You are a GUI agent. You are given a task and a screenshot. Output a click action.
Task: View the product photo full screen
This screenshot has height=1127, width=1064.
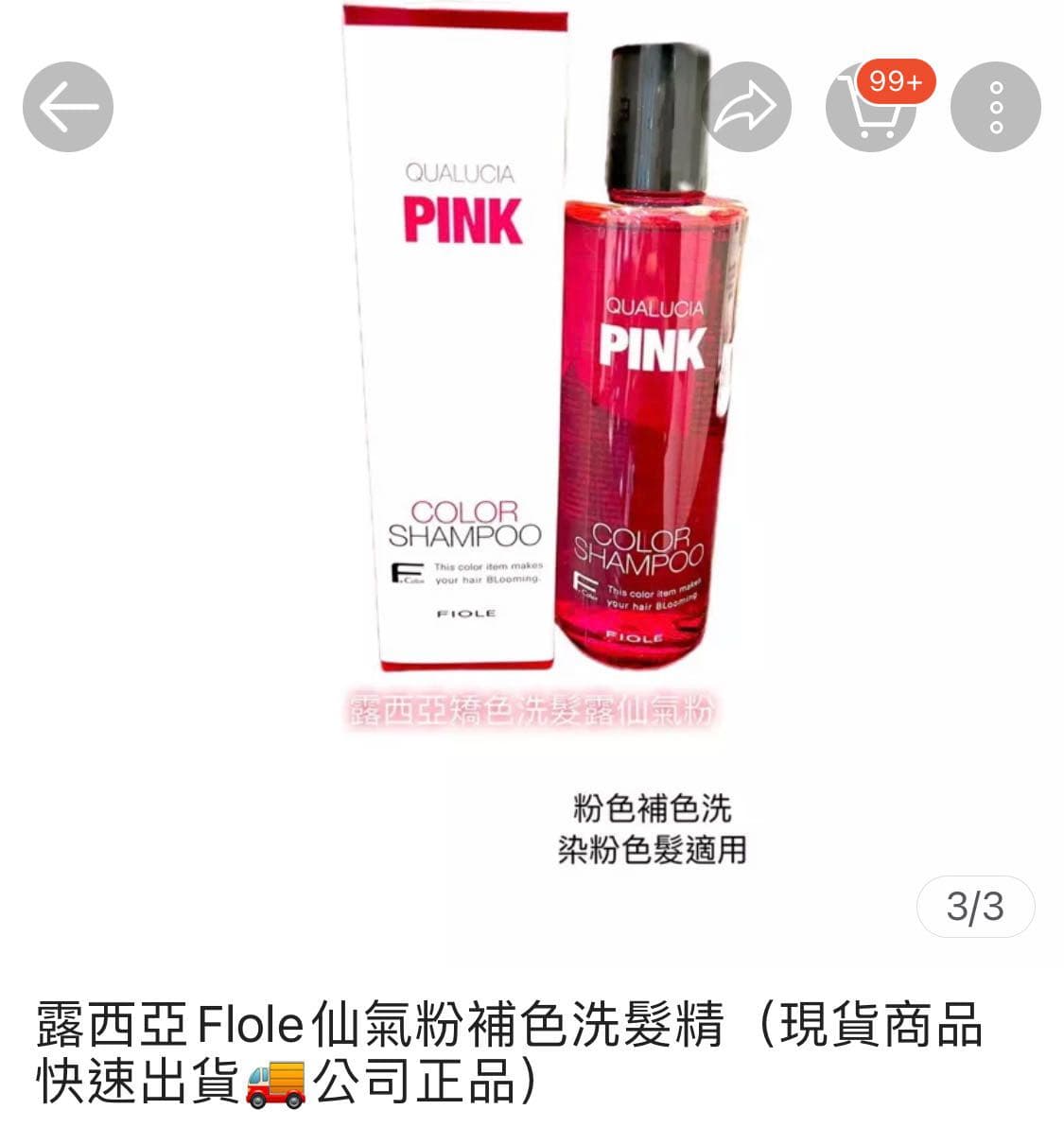(x=530, y=425)
